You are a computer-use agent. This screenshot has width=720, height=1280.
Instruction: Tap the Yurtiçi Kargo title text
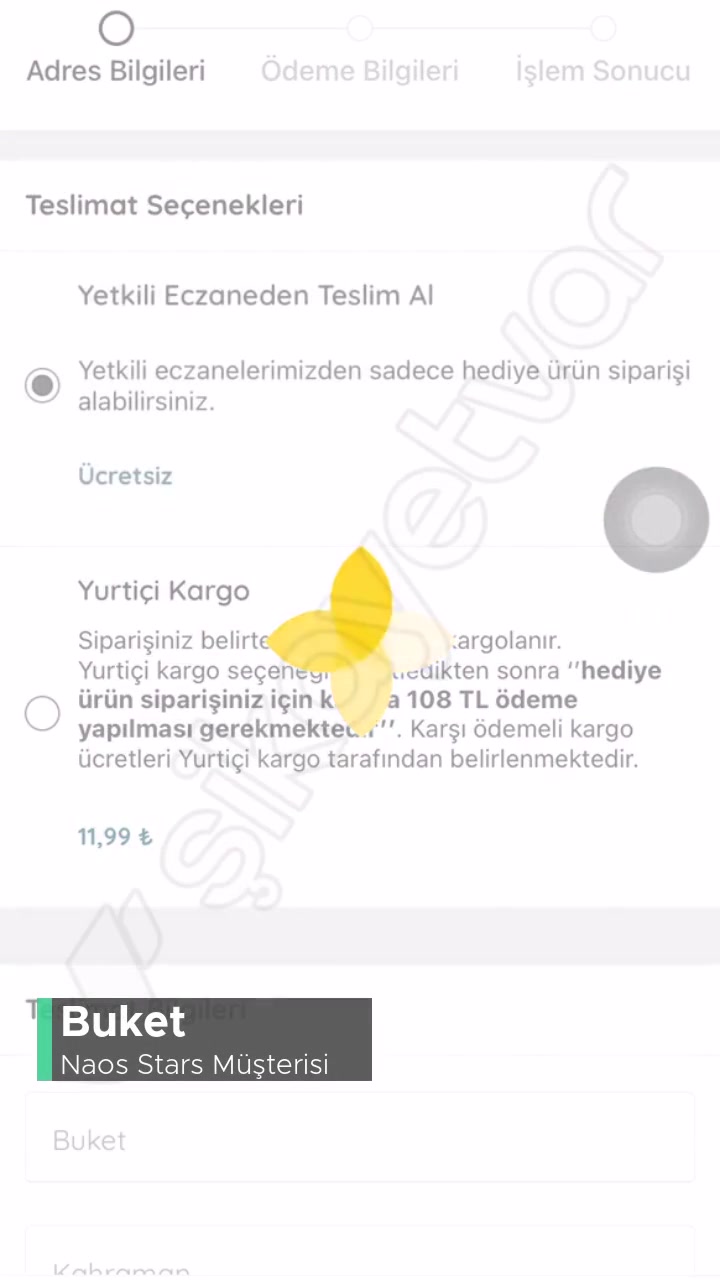[163, 590]
